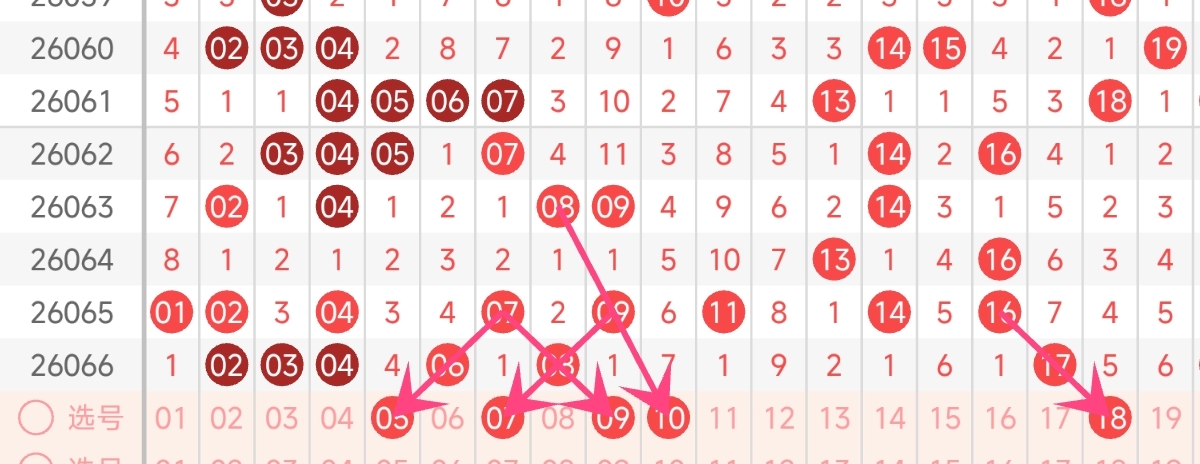Select the radio circle beside the top 选号 row
Screen dimensions: 1200x464
[36, 418]
